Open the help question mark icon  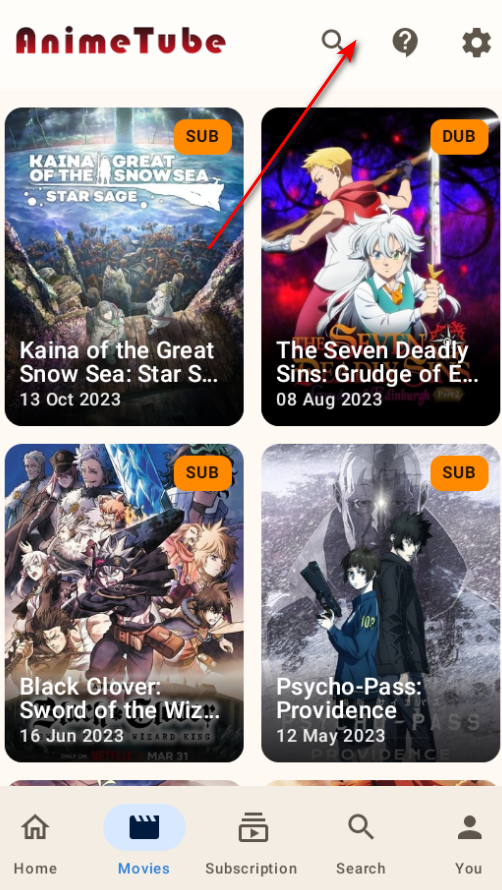(405, 43)
